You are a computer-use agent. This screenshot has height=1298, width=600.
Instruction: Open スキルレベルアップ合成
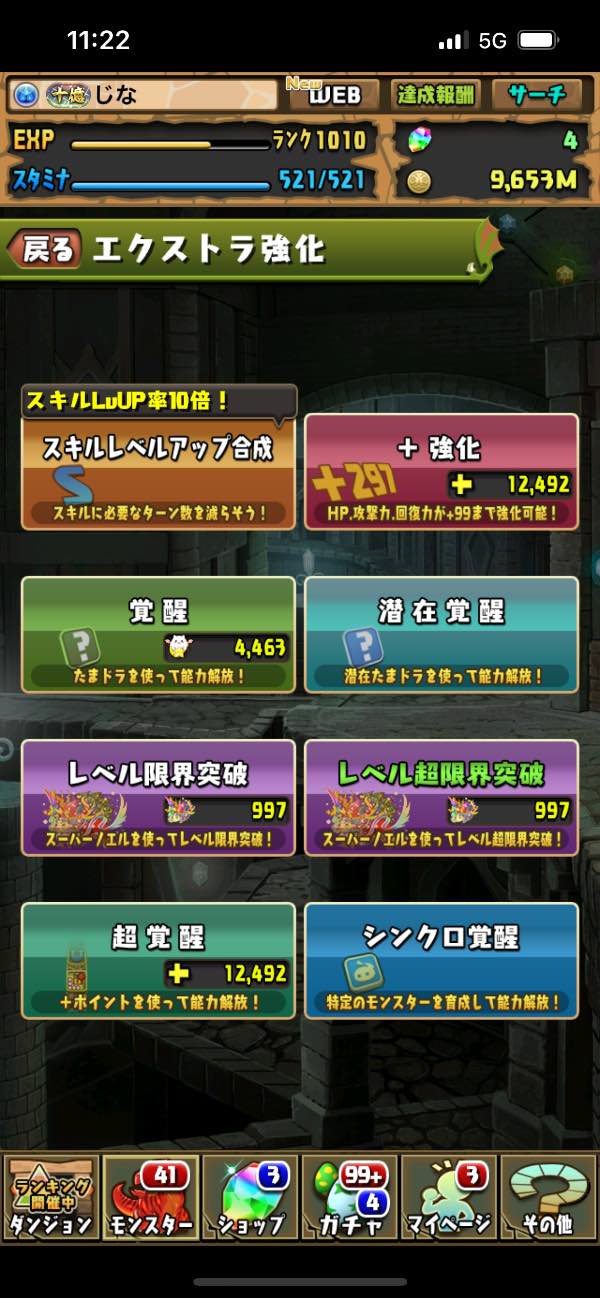[158, 472]
